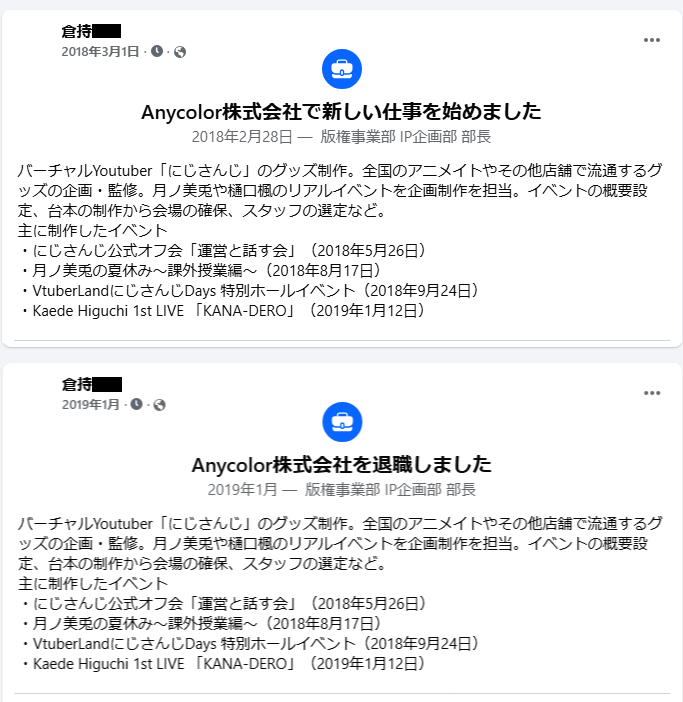This screenshot has height=702, width=683.
Task: Open the author name on the 2018年3月1日 post
Action: [x=91, y=32]
